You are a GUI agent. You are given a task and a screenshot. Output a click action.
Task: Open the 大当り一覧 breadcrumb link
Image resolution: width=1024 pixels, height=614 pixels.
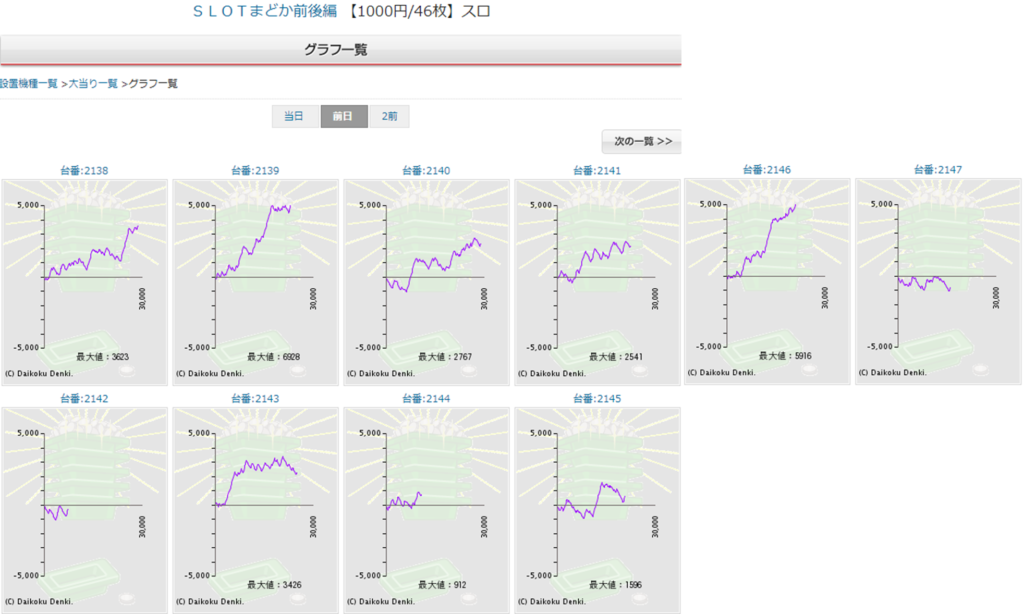click(93, 84)
